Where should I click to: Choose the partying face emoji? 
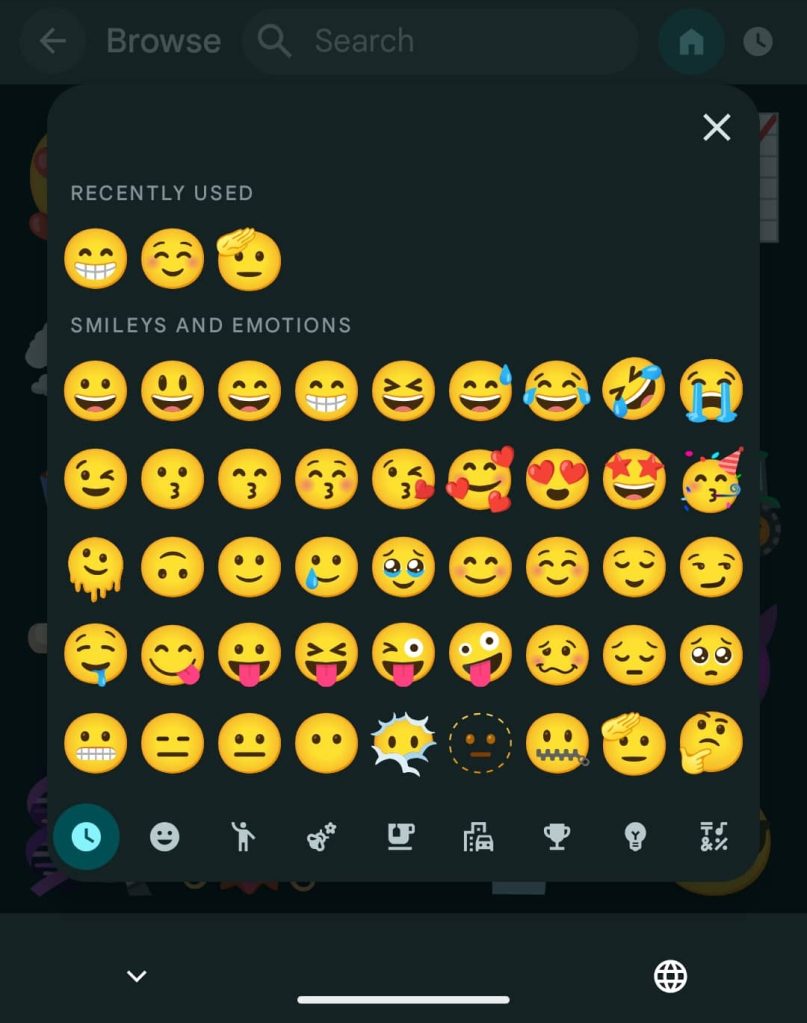[x=711, y=480]
